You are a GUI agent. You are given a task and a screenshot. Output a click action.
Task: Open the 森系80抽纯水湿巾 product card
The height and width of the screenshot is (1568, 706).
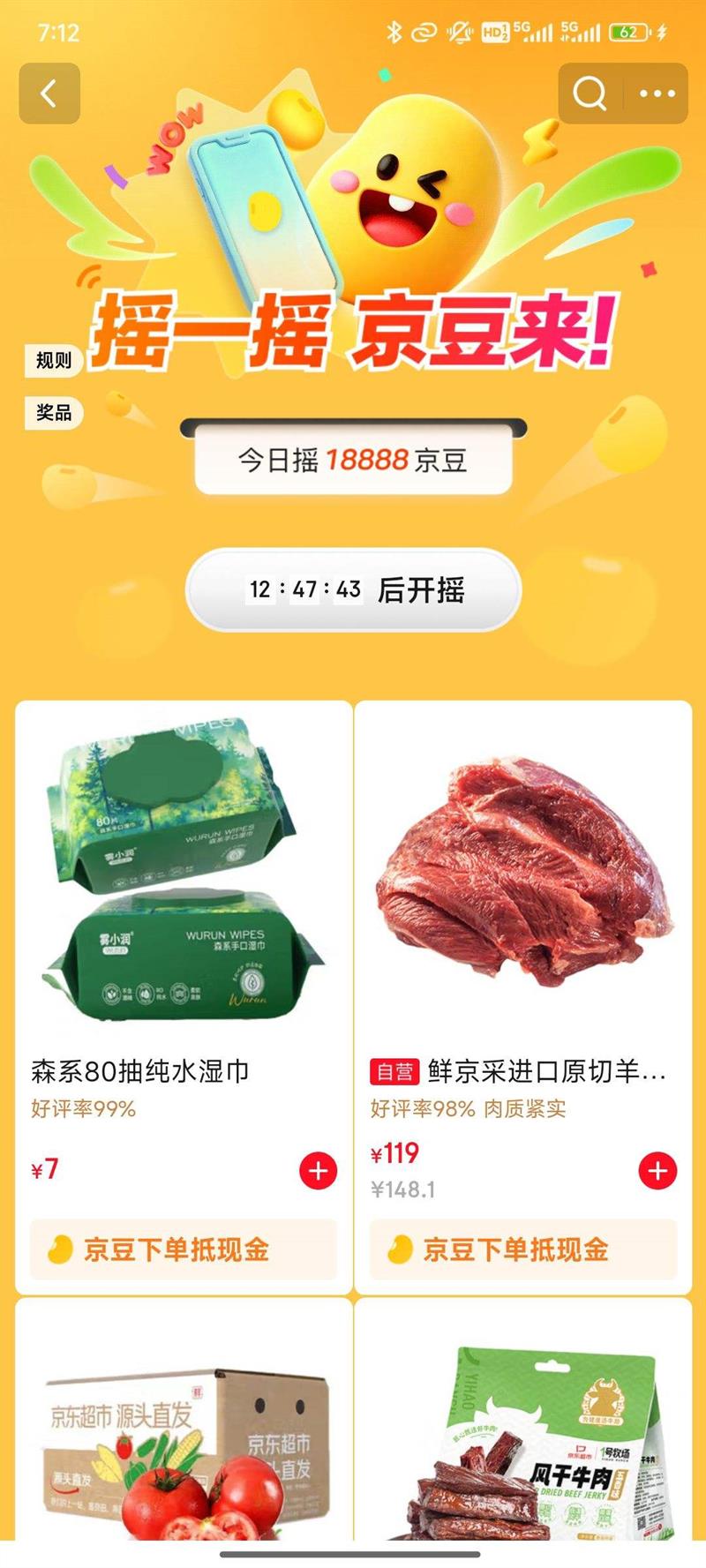point(183,882)
